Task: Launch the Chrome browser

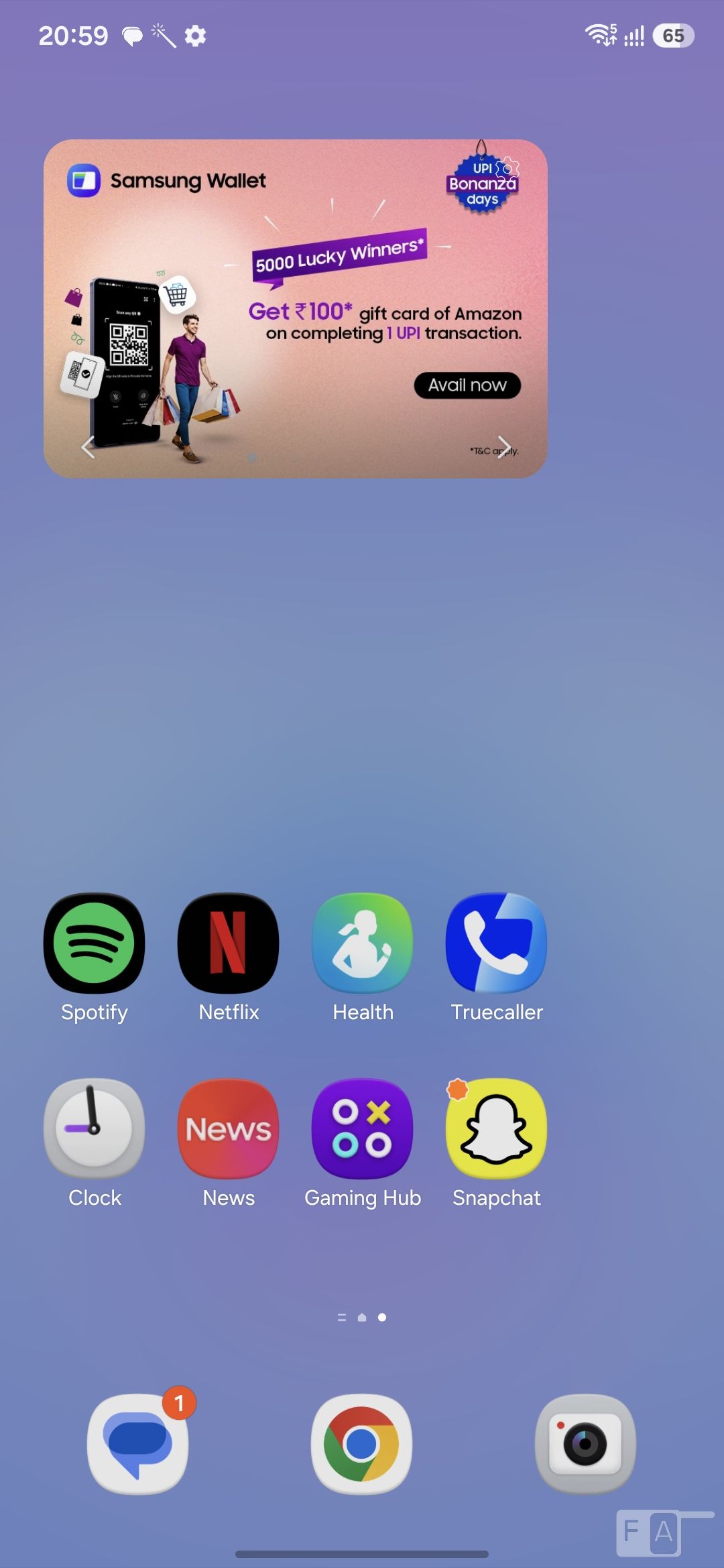Action: [361, 1444]
